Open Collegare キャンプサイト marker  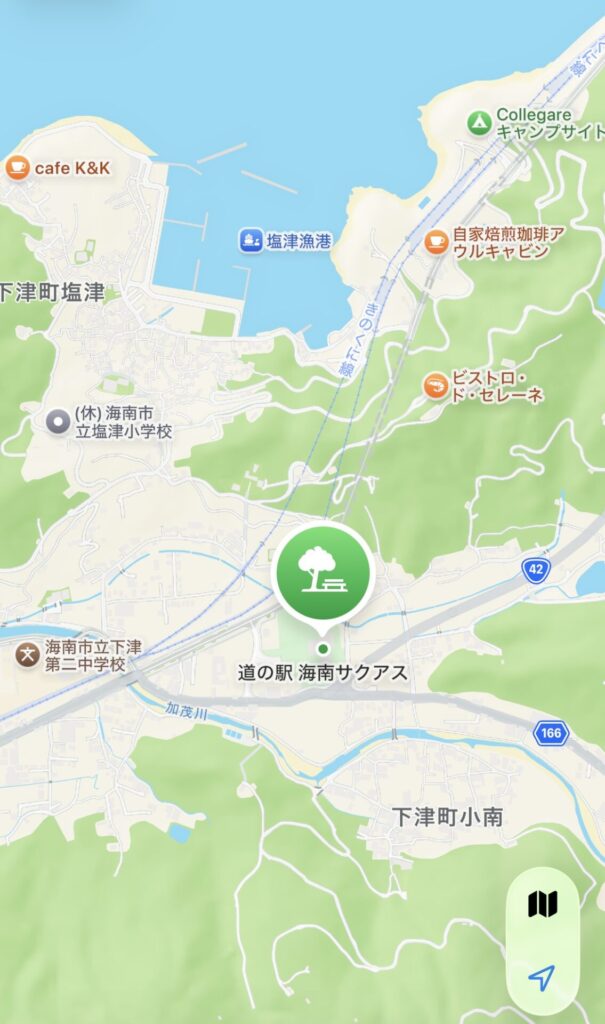(x=480, y=123)
